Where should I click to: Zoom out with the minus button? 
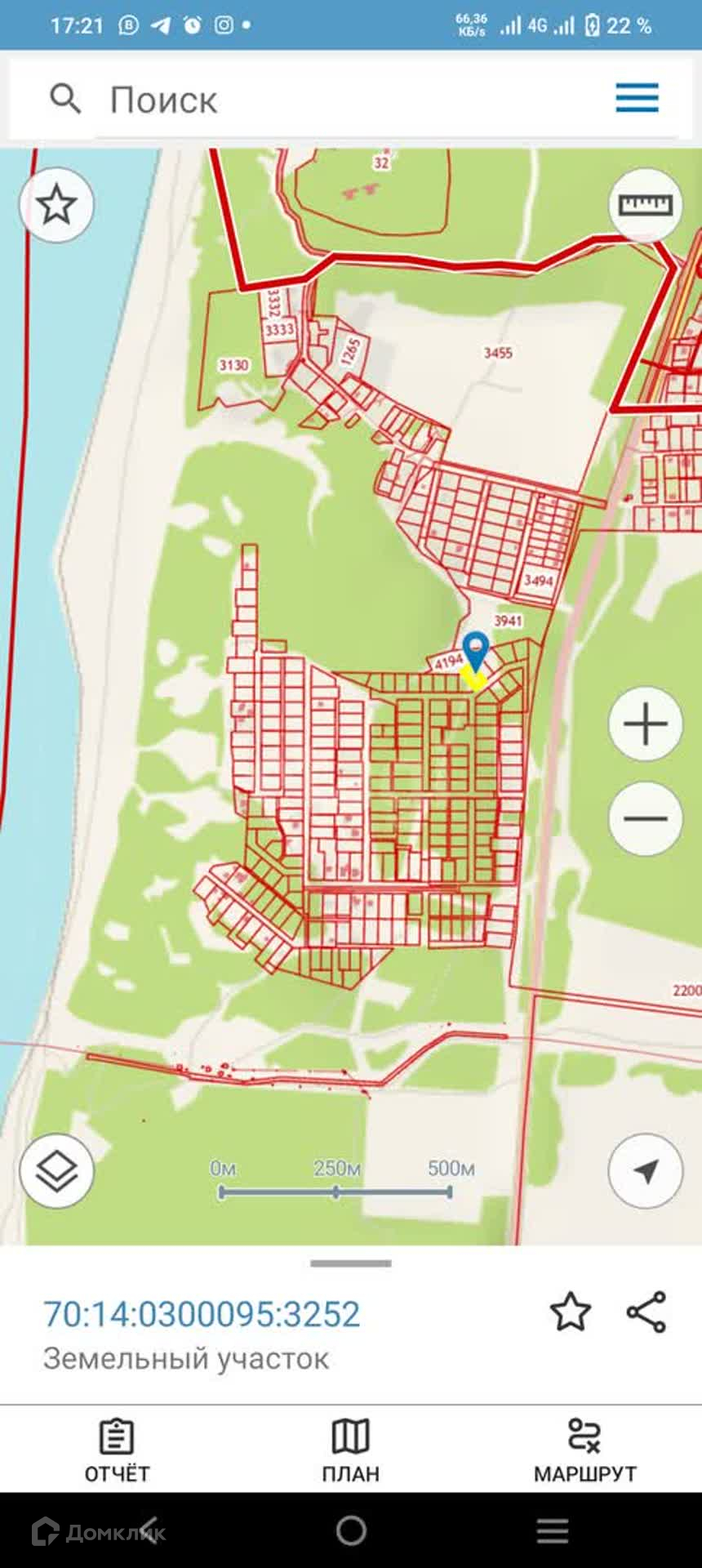tap(645, 818)
